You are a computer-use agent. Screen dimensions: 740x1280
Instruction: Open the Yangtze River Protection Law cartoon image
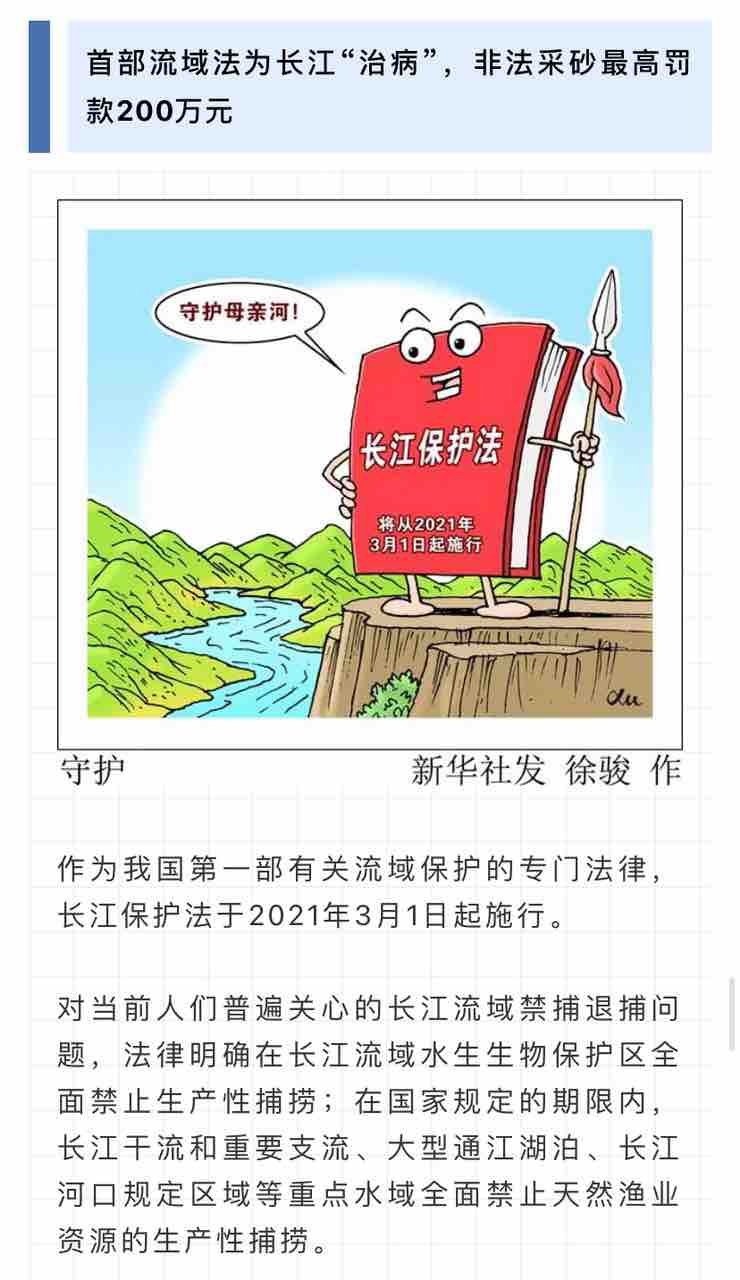[369, 472]
